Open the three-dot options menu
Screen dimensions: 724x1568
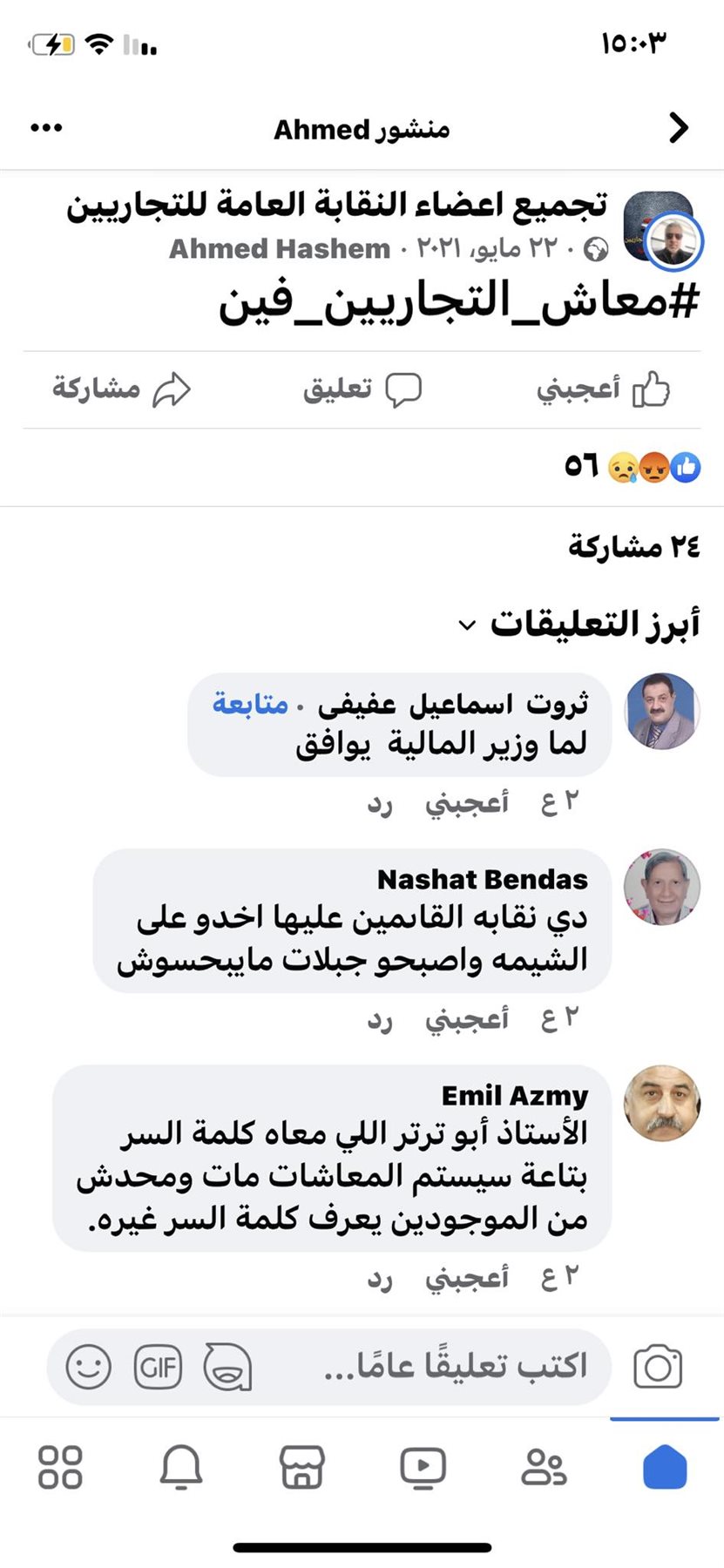pos(46,128)
